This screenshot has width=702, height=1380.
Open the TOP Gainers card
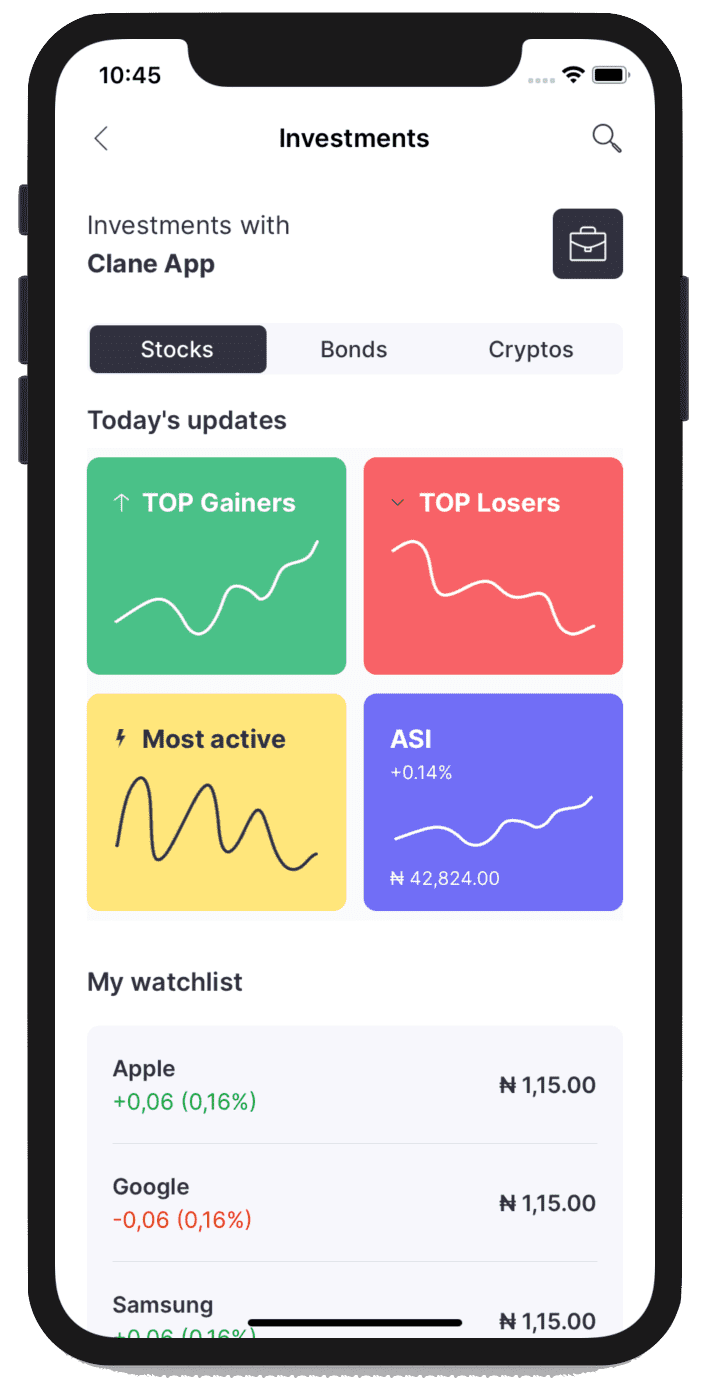(216, 566)
